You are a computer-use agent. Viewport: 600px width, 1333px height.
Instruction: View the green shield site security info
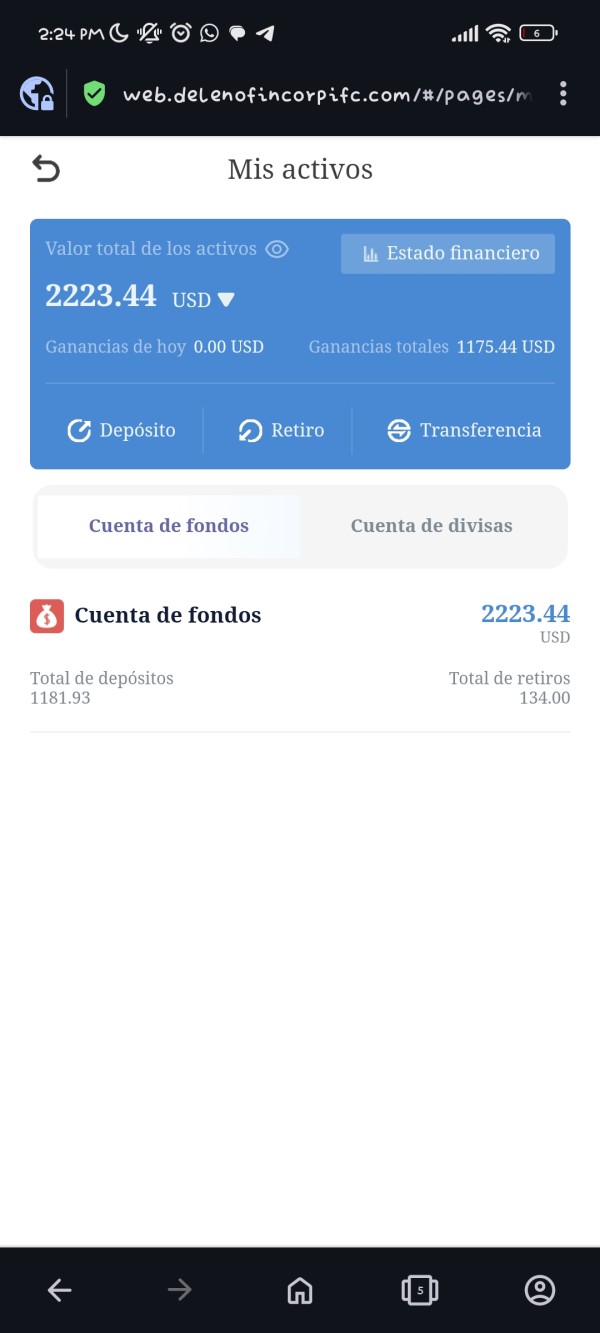pyautogui.click(x=94, y=94)
